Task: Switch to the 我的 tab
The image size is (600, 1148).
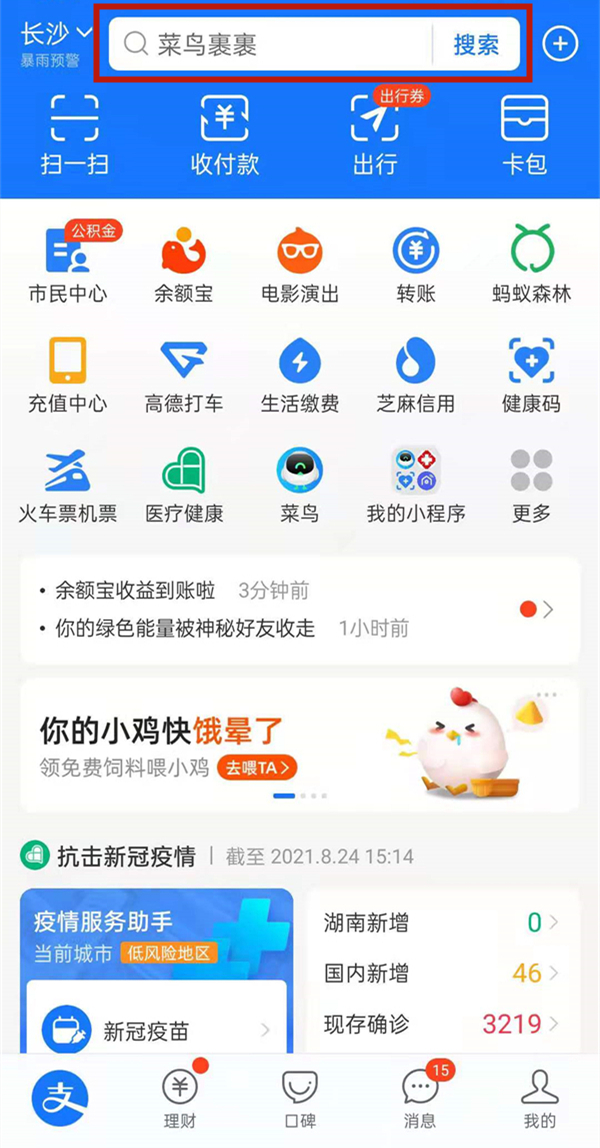Action: [x=540, y=1098]
